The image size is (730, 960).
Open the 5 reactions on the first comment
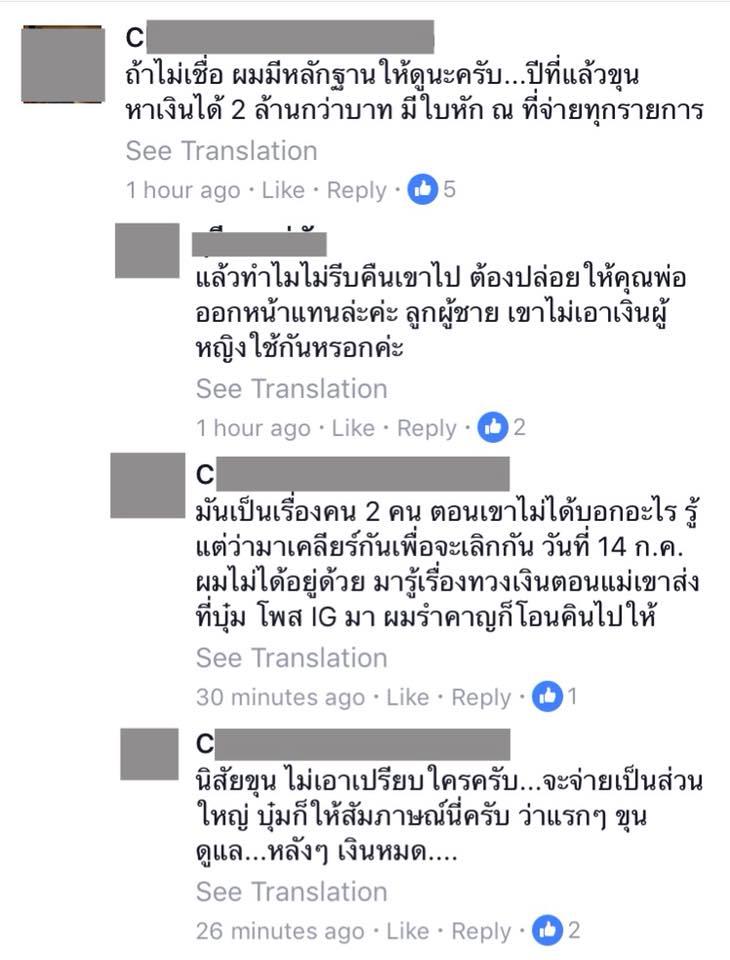pyautogui.click(x=432, y=189)
